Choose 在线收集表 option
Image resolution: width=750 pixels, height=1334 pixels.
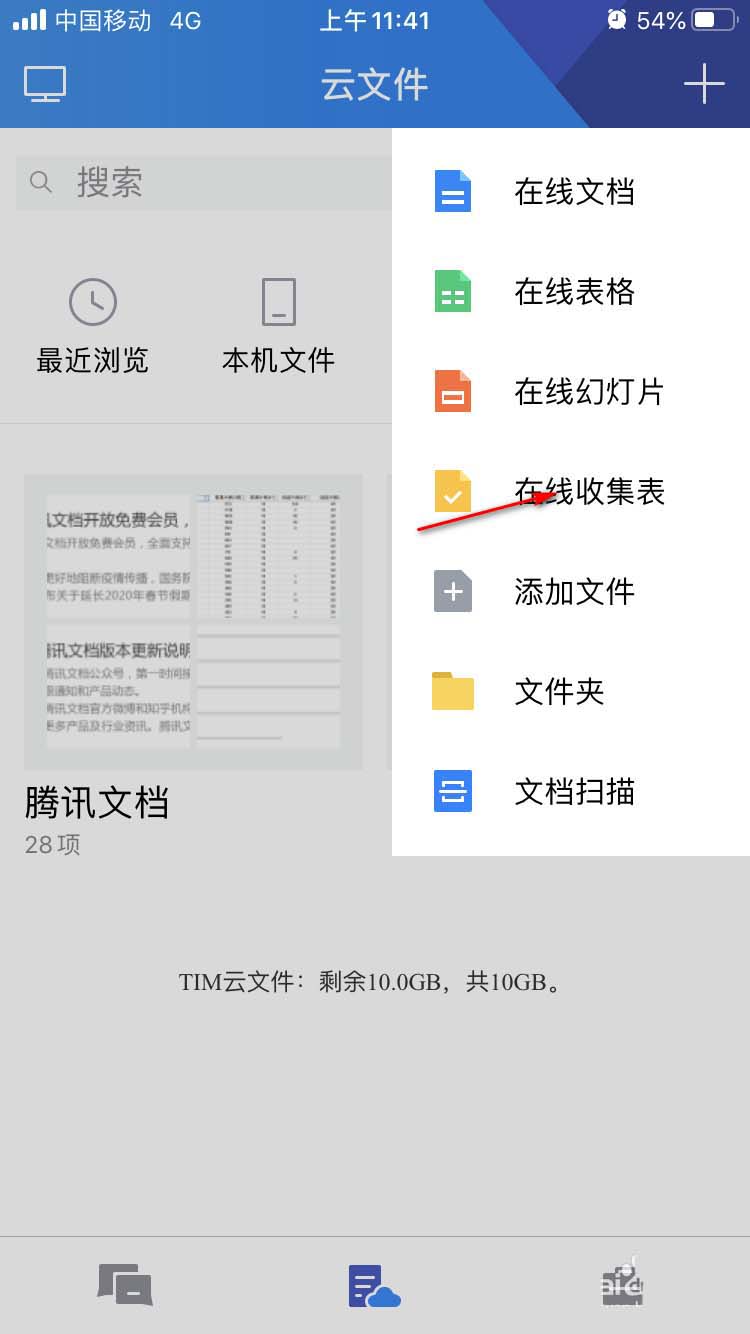(588, 491)
